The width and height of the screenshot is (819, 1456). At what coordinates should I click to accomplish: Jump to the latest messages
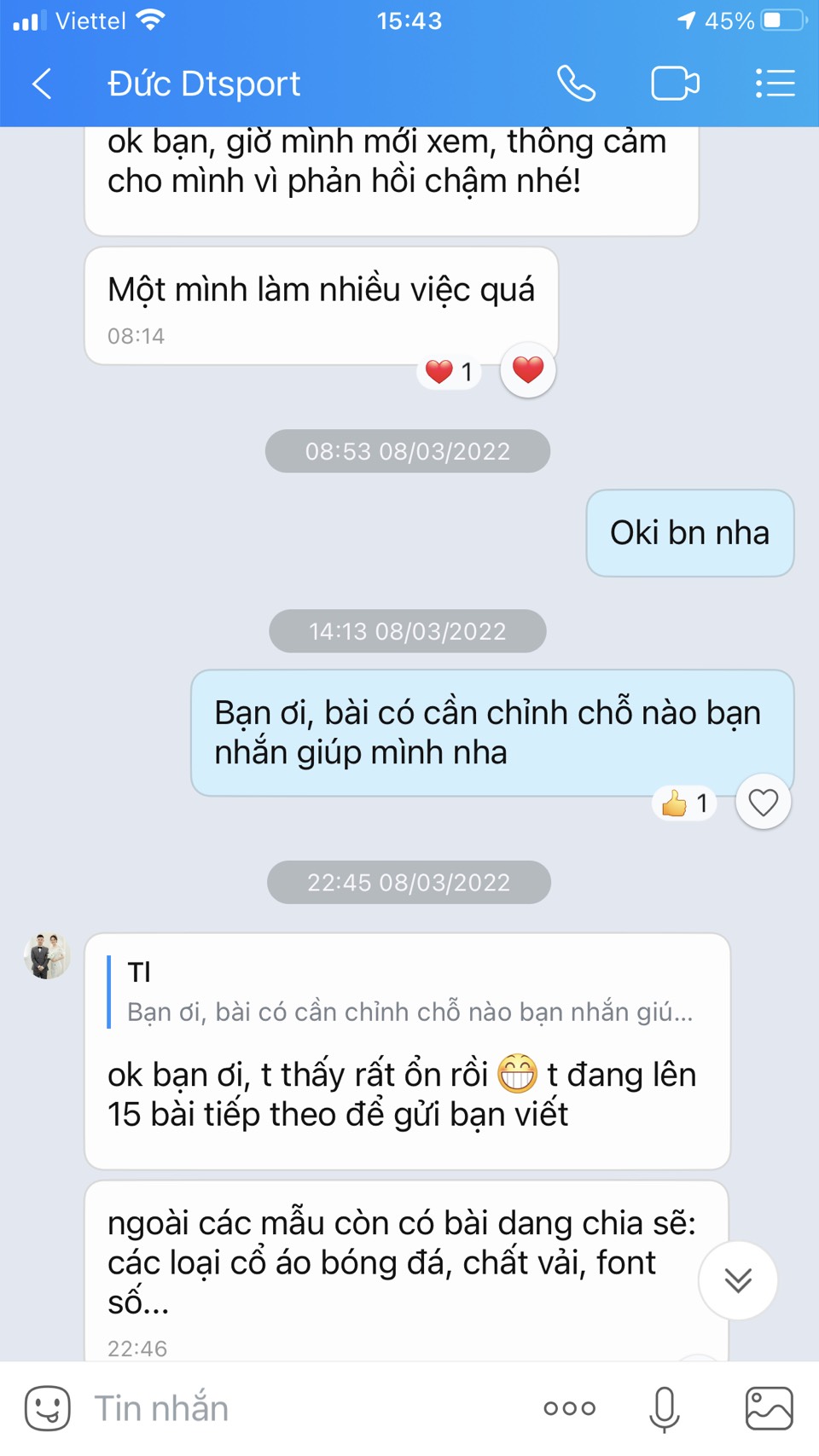pyautogui.click(x=737, y=1279)
